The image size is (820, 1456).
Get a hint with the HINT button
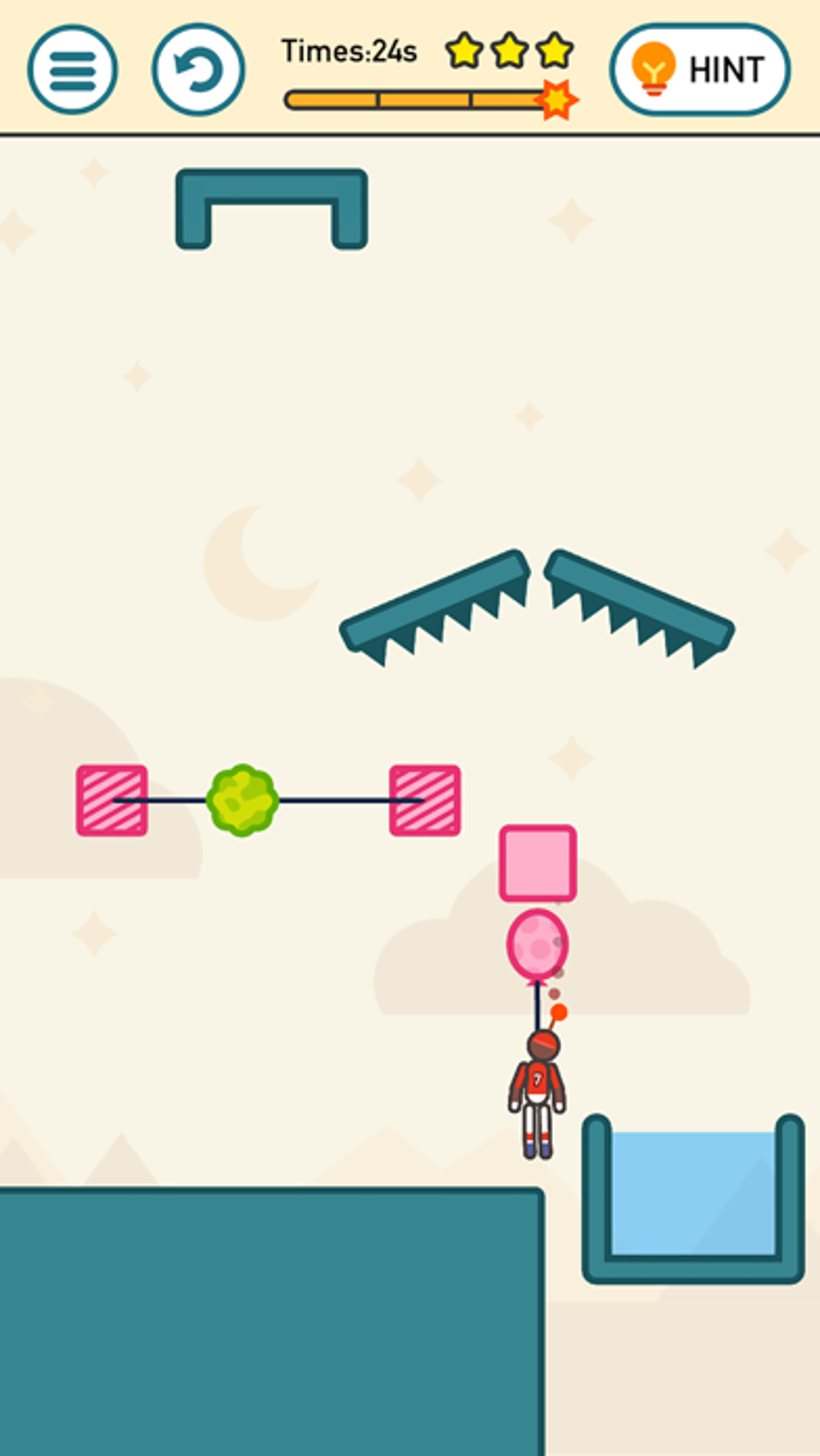click(699, 70)
